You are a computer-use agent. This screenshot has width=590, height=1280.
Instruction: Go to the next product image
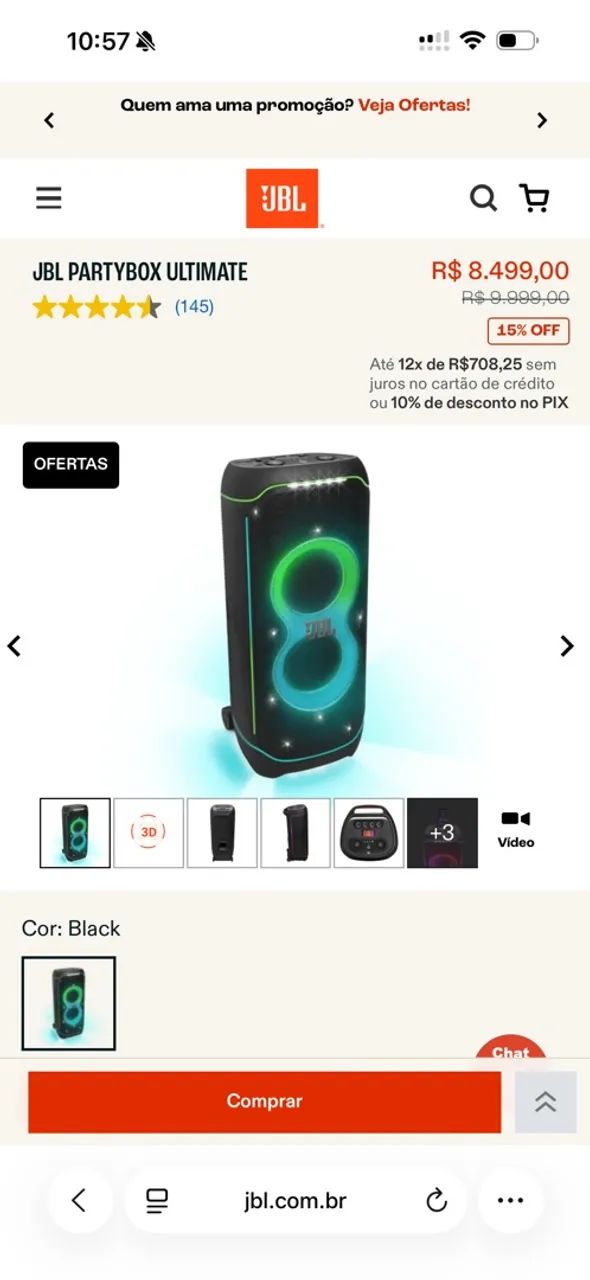567,646
